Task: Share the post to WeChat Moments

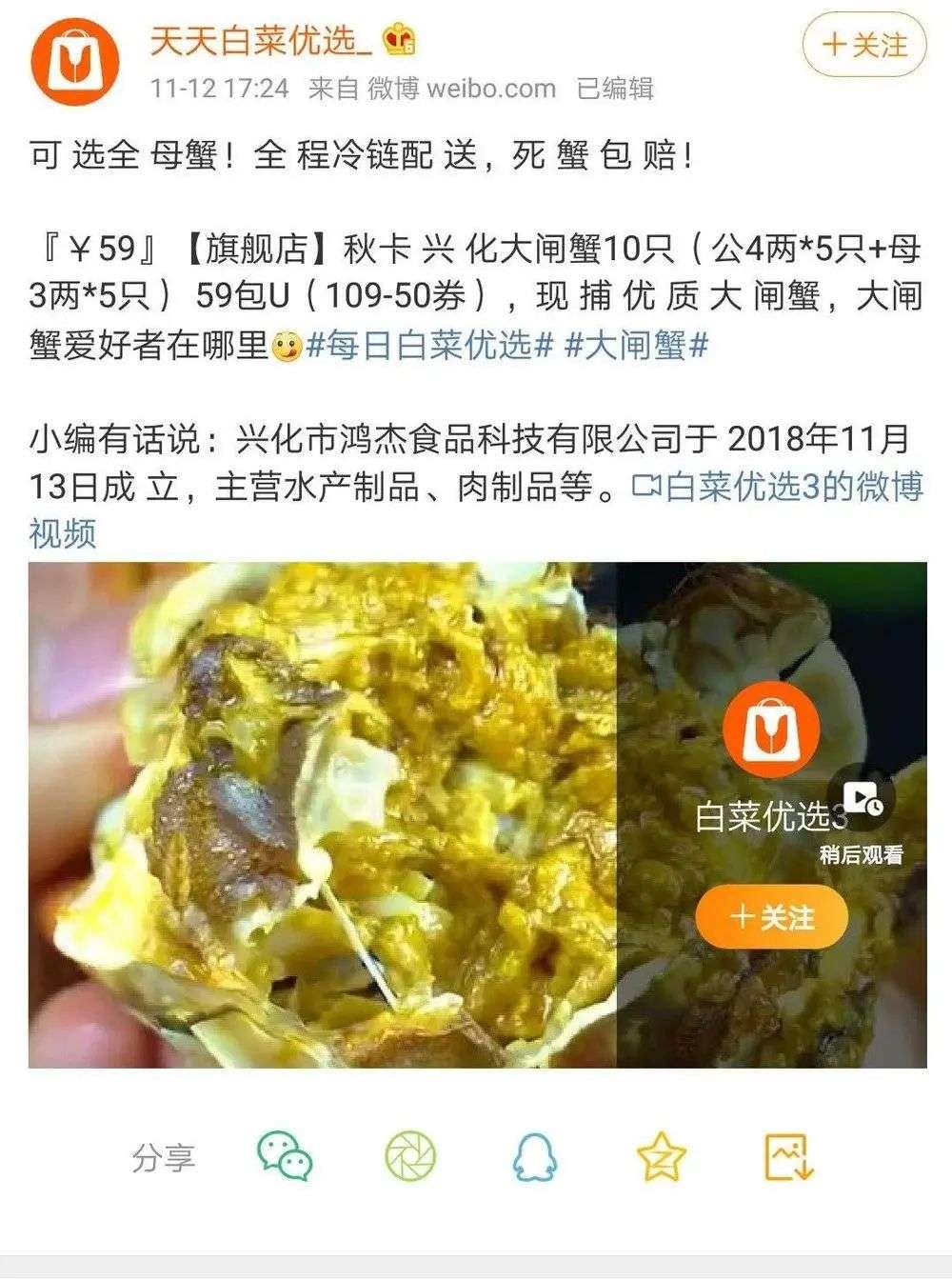Action: [x=410, y=1155]
